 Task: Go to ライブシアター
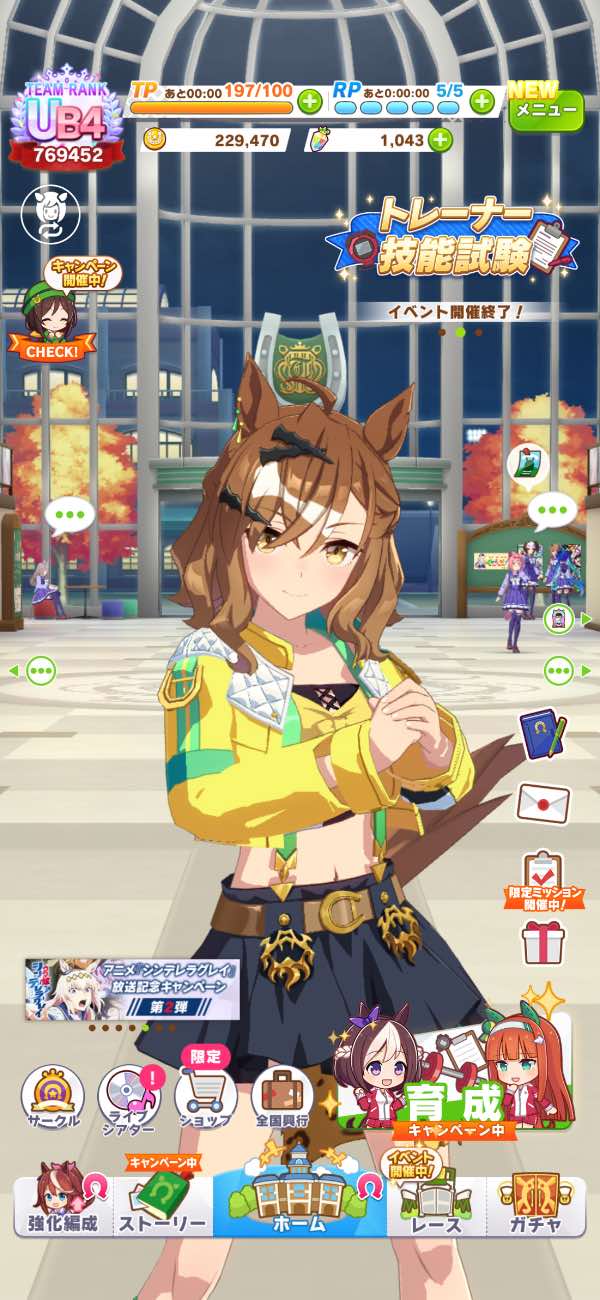click(128, 1100)
